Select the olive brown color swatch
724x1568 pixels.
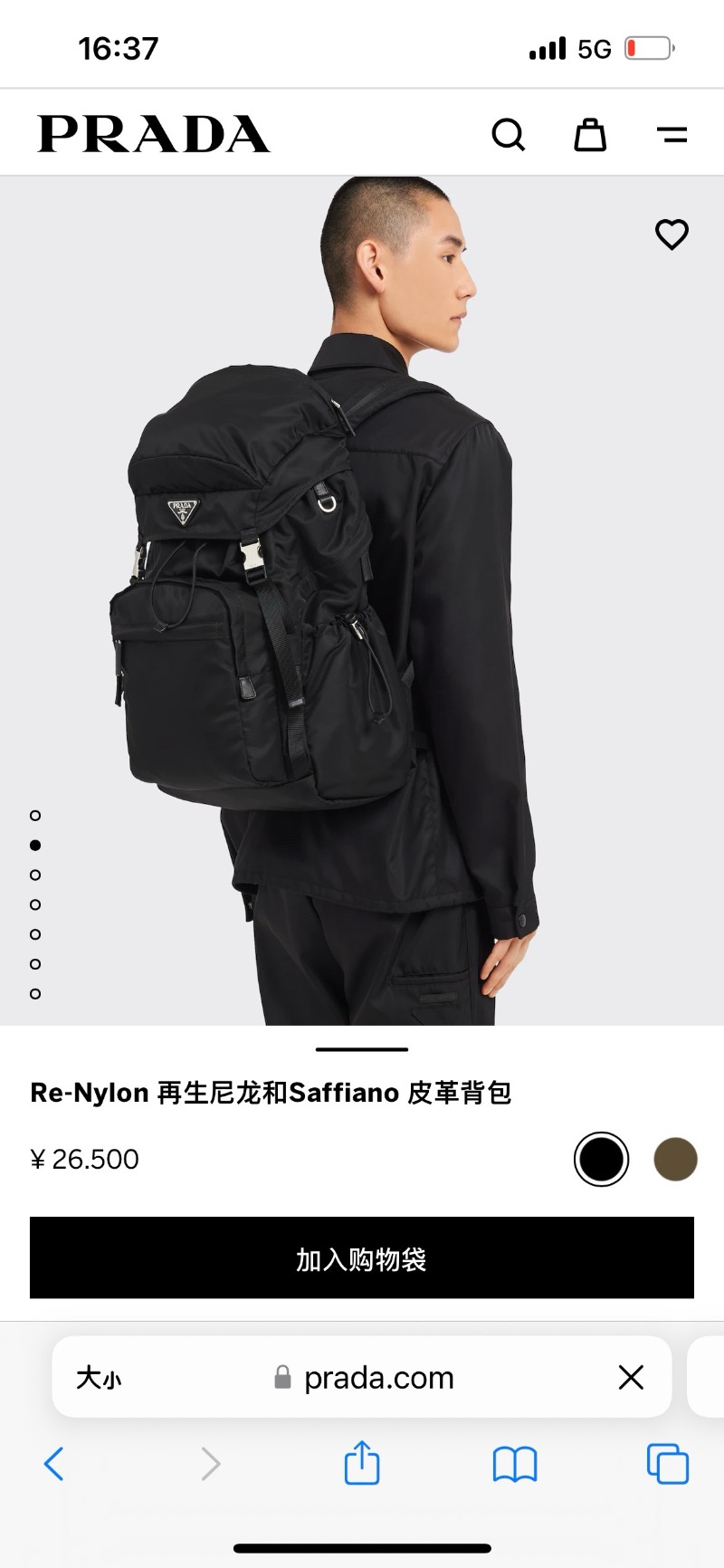pos(675,1159)
